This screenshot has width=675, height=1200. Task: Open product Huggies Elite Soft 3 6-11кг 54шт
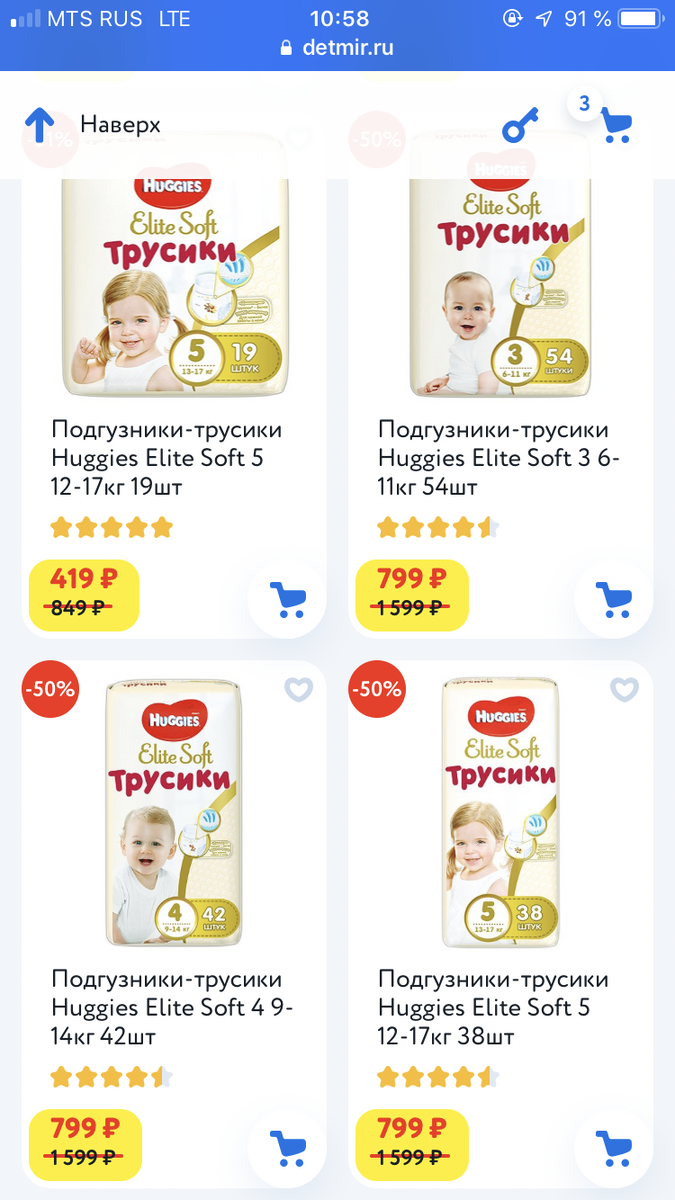click(x=493, y=458)
